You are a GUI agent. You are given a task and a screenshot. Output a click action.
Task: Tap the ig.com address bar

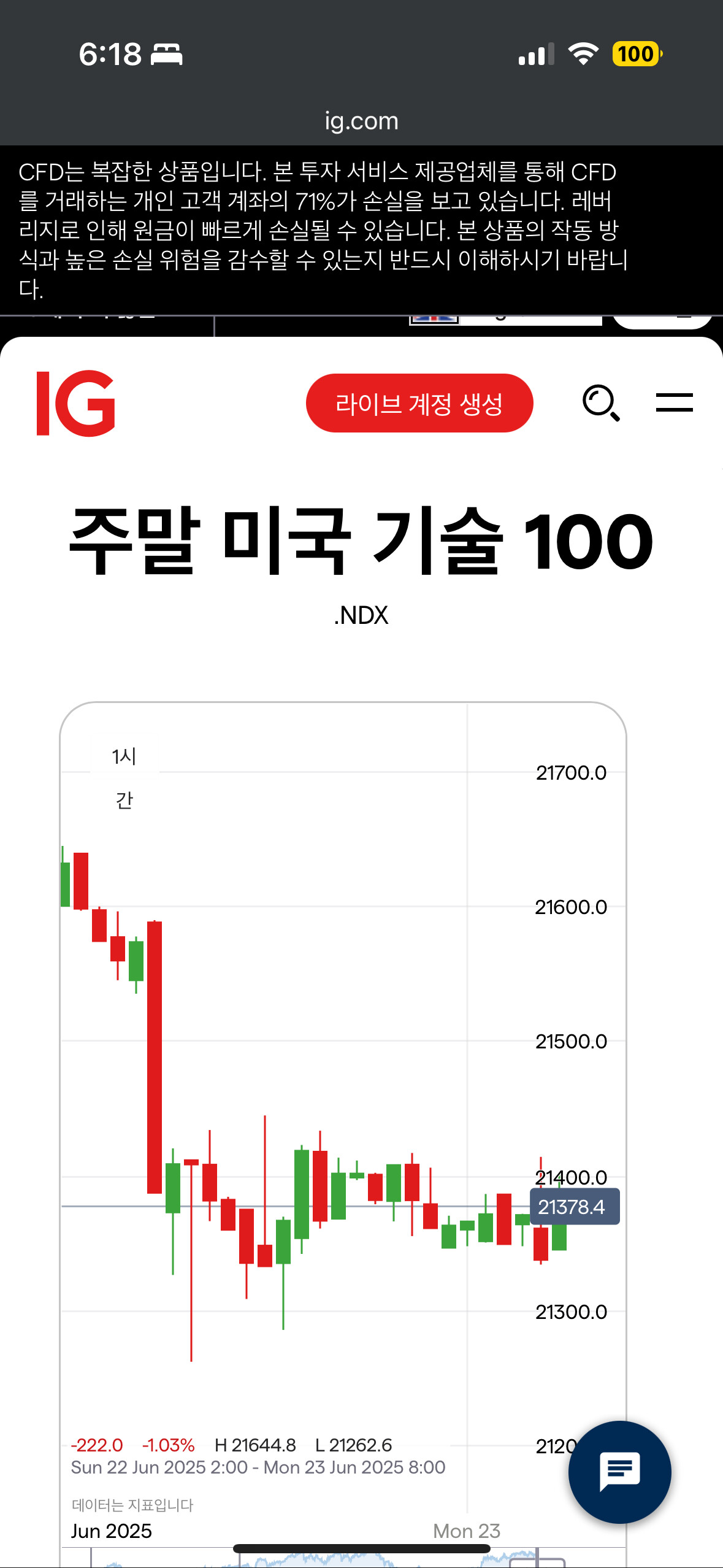coord(362,121)
